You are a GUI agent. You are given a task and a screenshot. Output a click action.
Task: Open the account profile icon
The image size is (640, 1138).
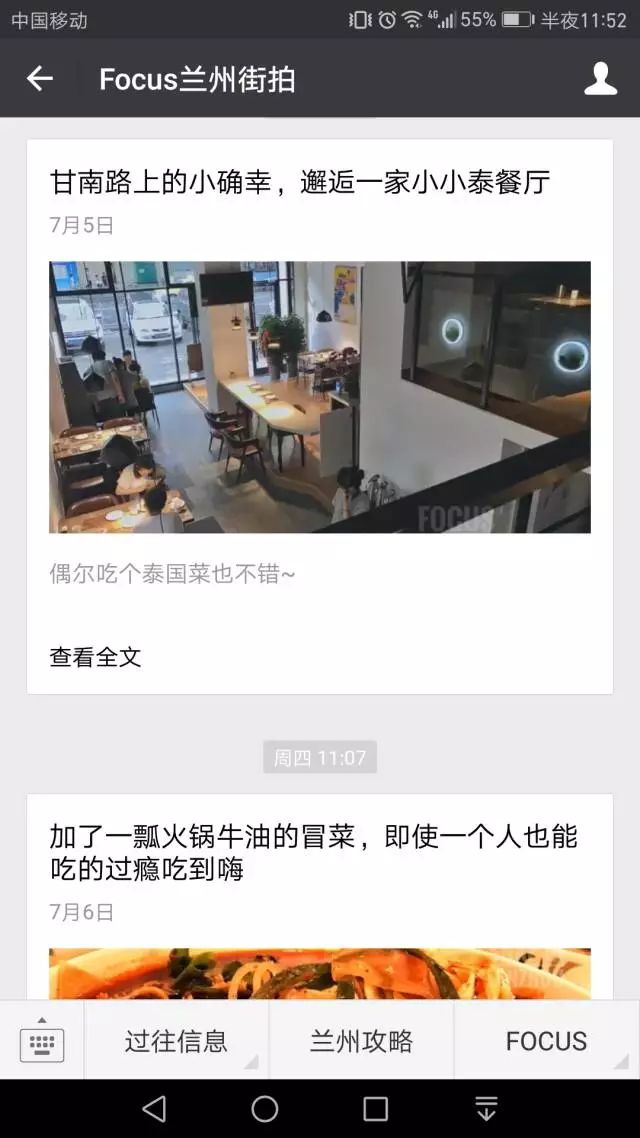[x=600, y=79]
